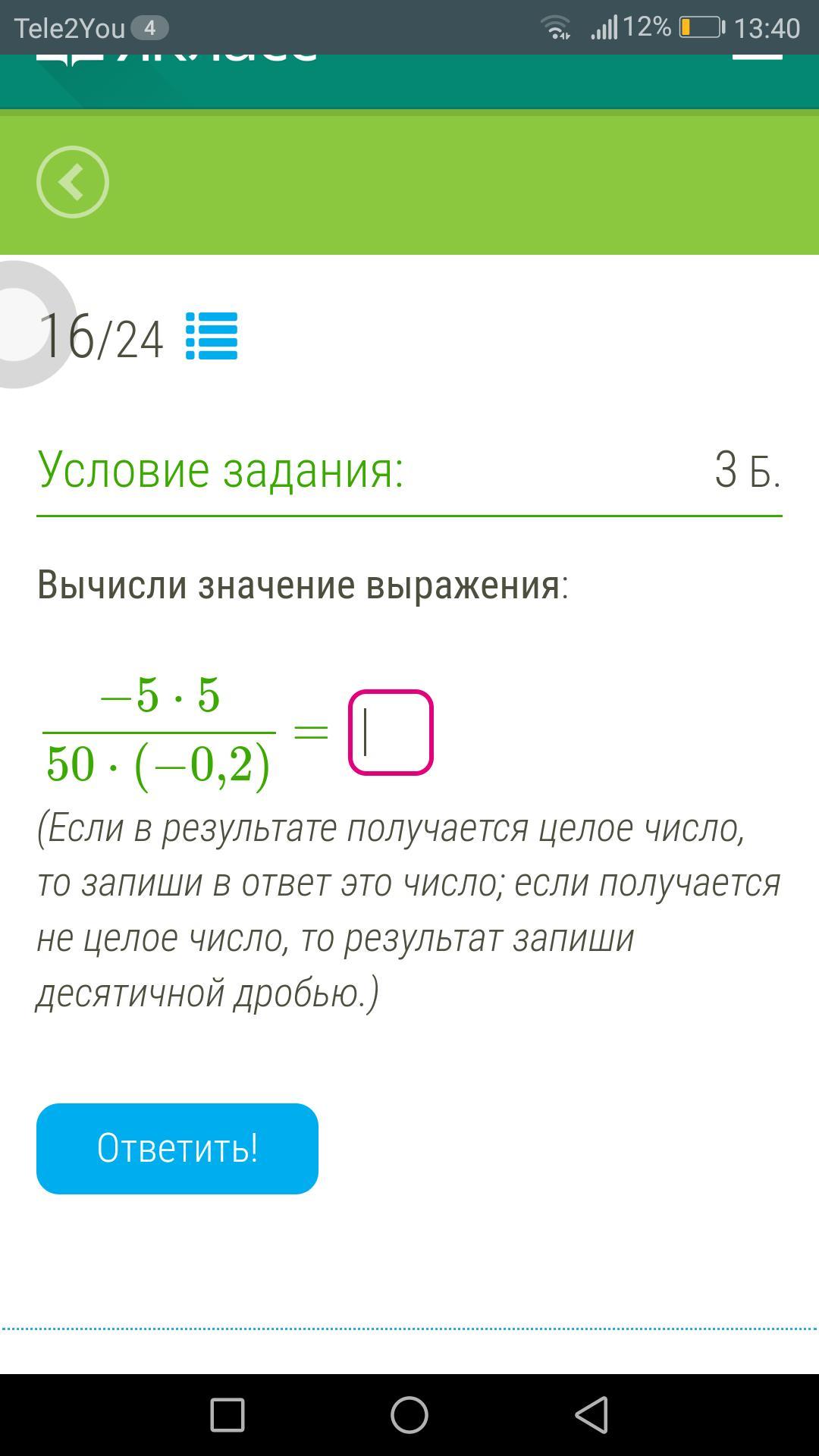
Task: Submit answer with the Ответить! button
Action: coord(177,1148)
